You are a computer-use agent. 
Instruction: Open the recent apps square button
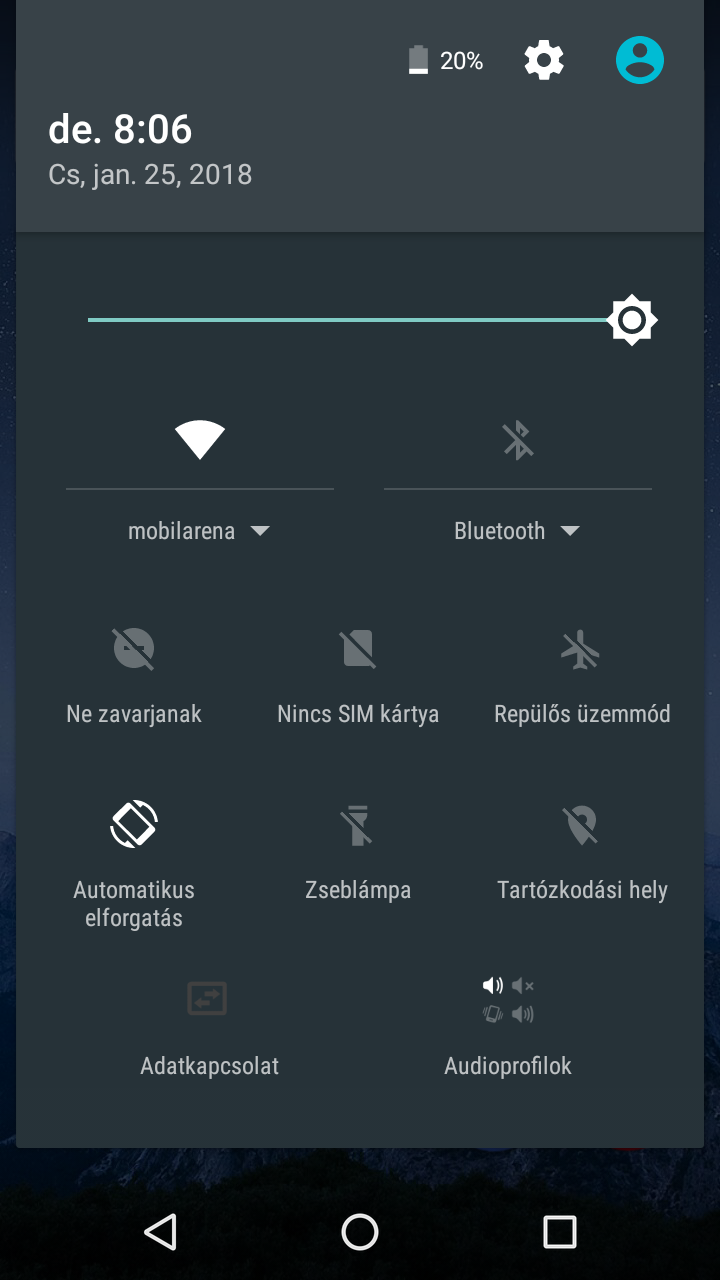click(x=560, y=1232)
